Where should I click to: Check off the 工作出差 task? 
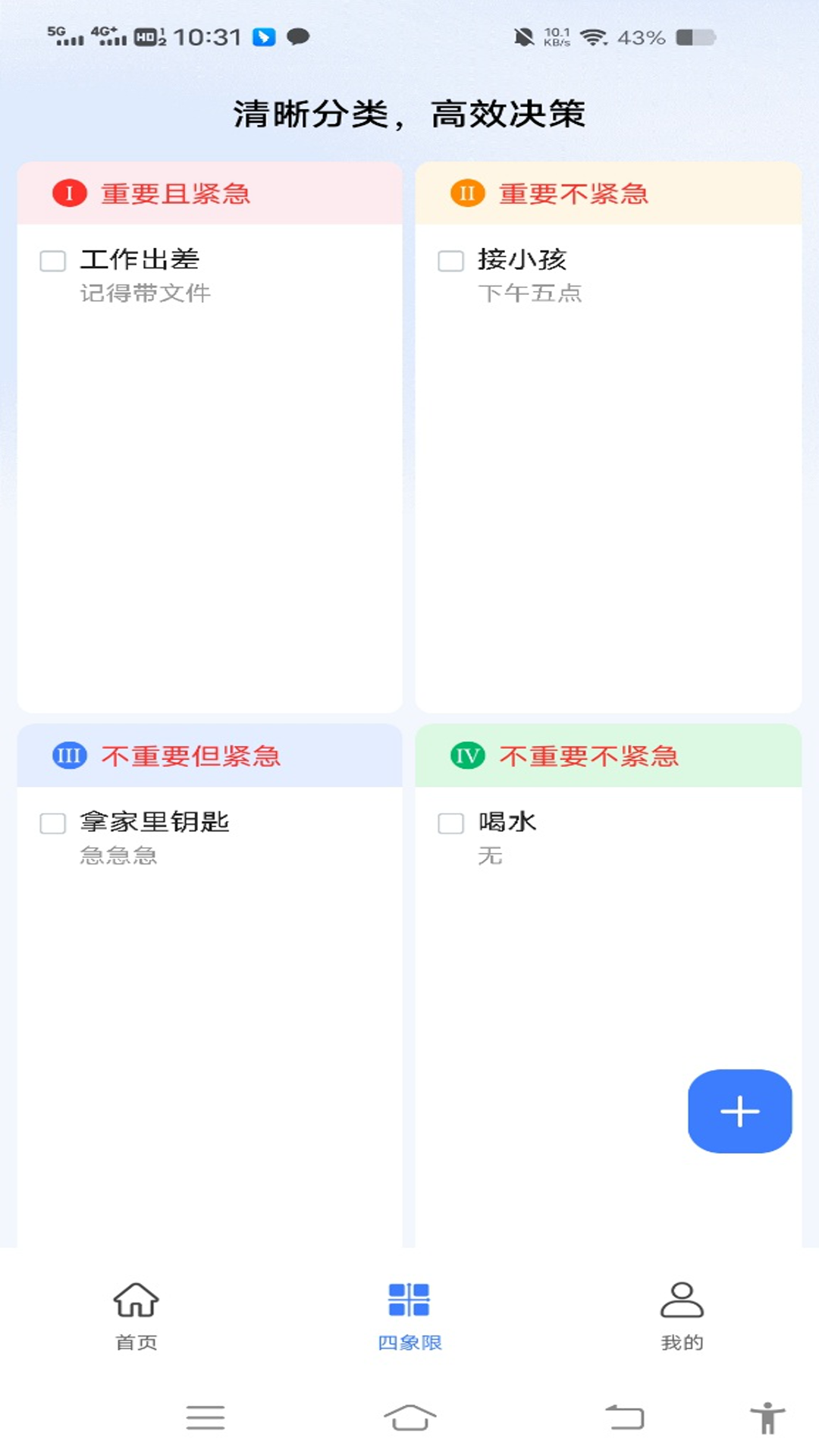coord(52,261)
